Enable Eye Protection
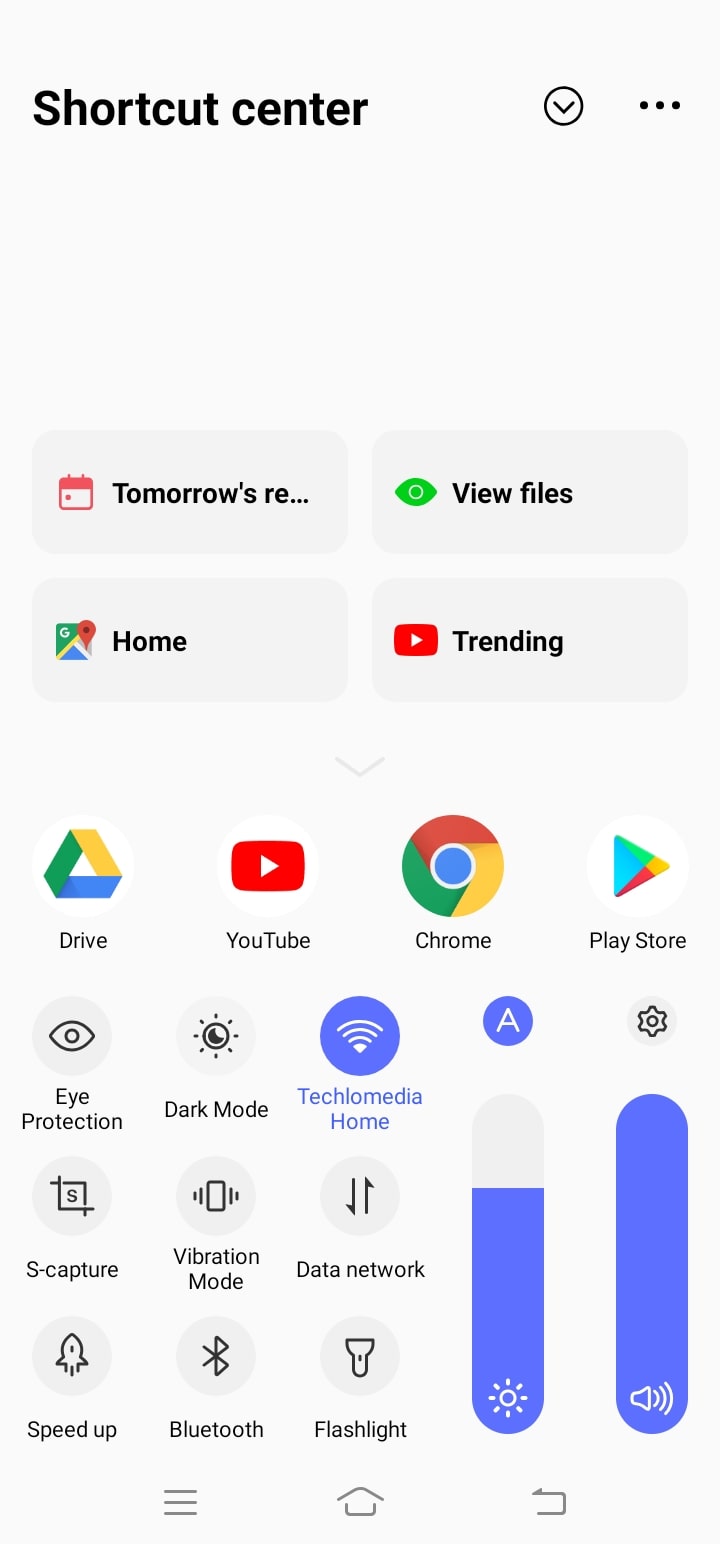Viewport: 720px width, 1544px height. 72,1037
